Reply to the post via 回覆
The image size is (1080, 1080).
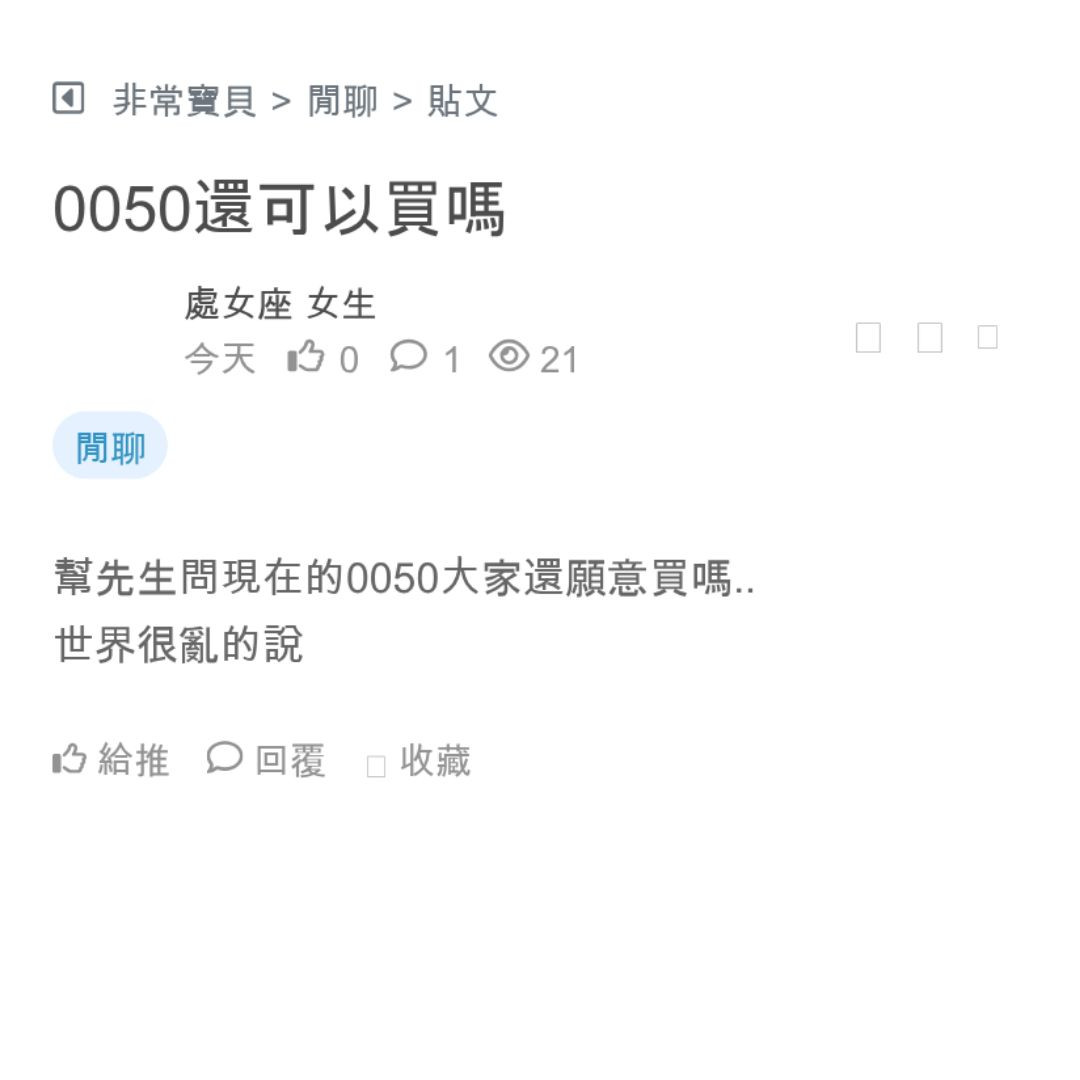(x=267, y=761)
